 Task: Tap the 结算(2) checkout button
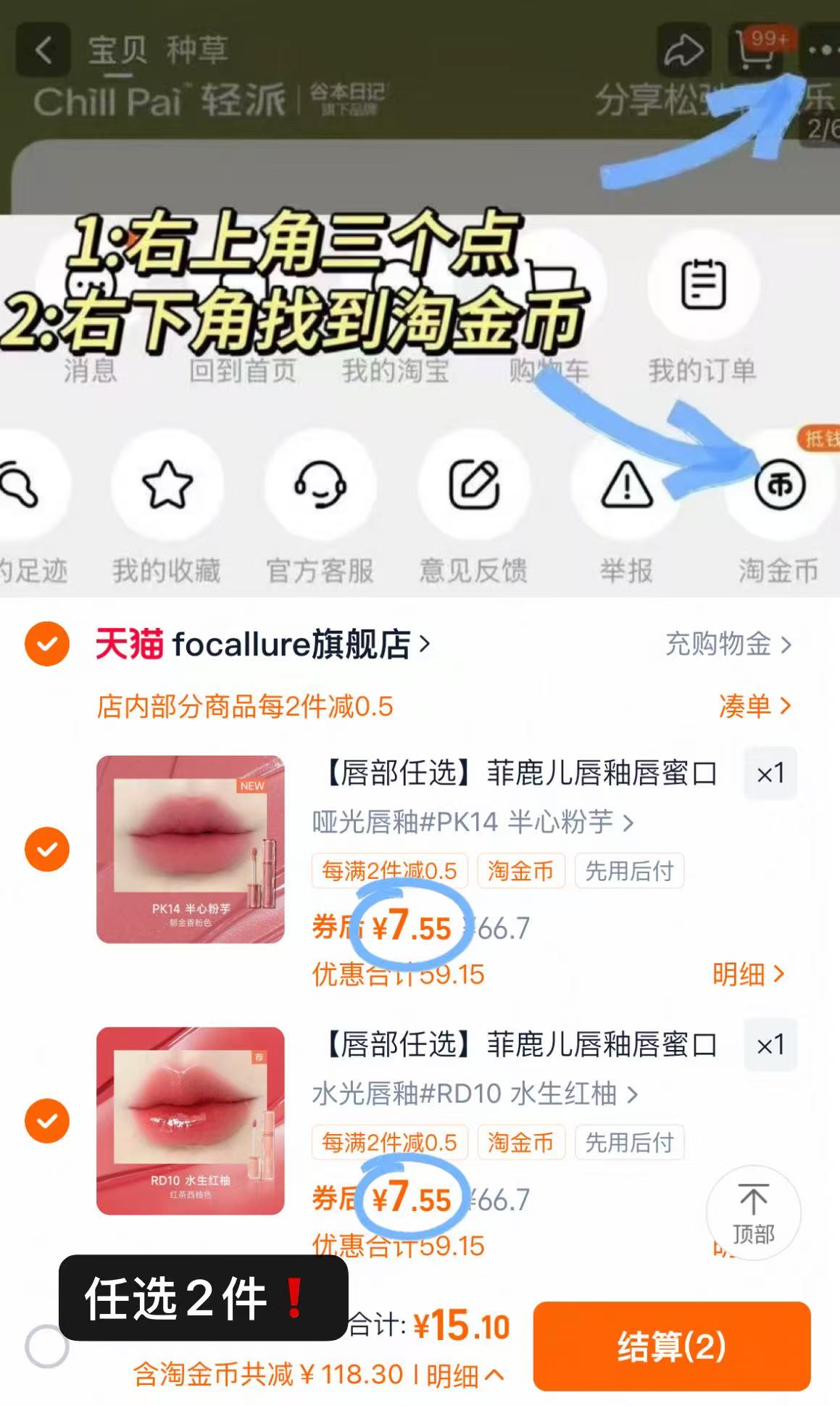point(672,1347)
